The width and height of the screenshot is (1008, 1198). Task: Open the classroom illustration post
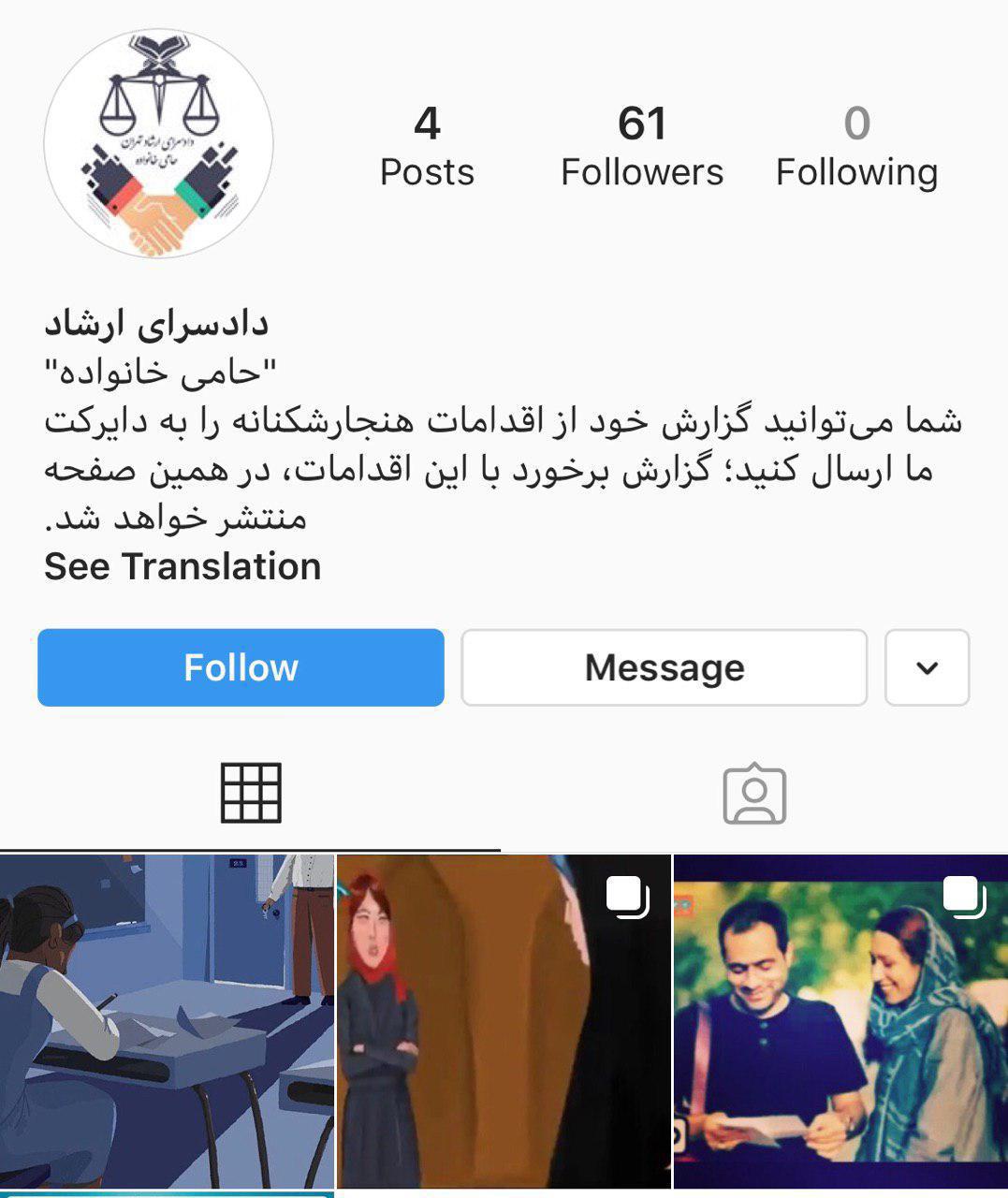167,1020
